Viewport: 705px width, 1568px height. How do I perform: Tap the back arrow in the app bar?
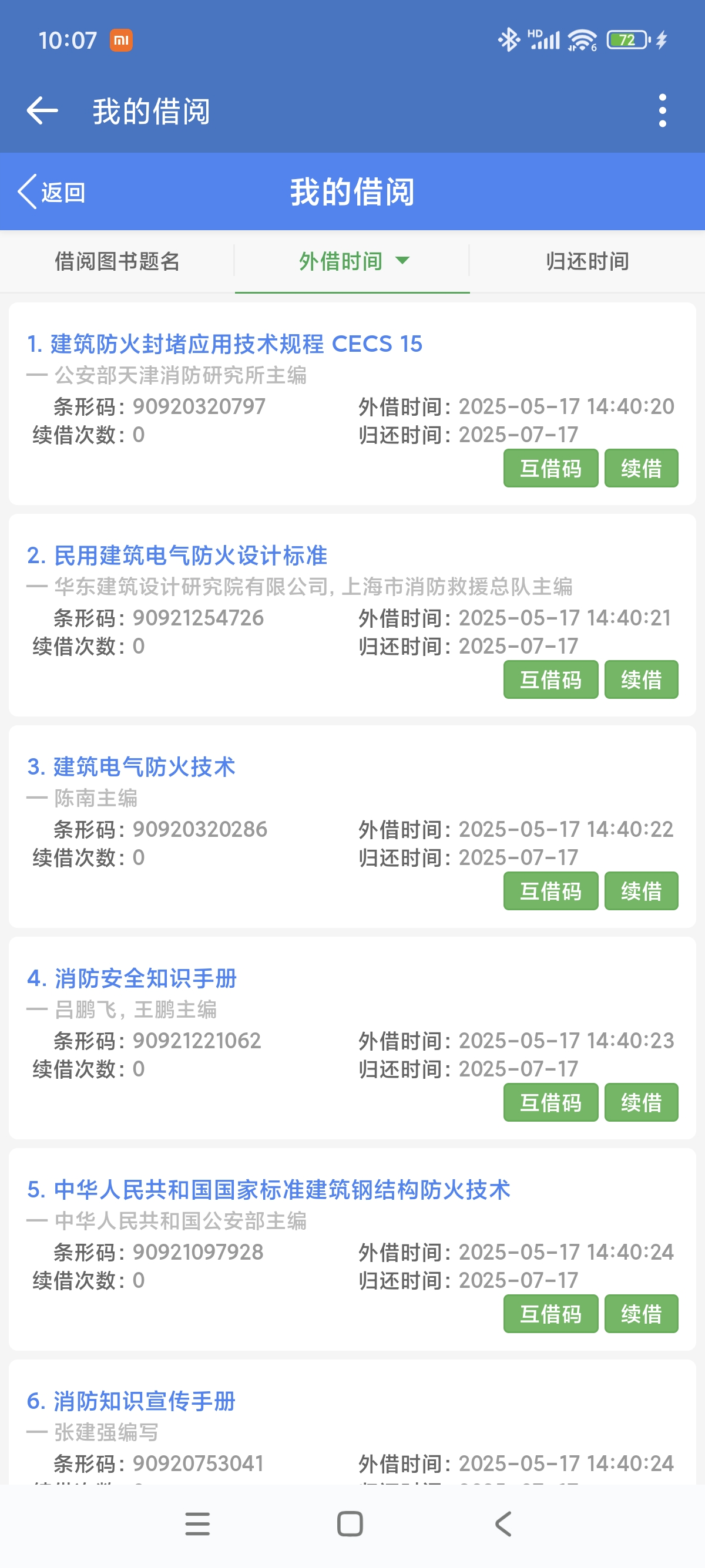[x=42, y=111]
